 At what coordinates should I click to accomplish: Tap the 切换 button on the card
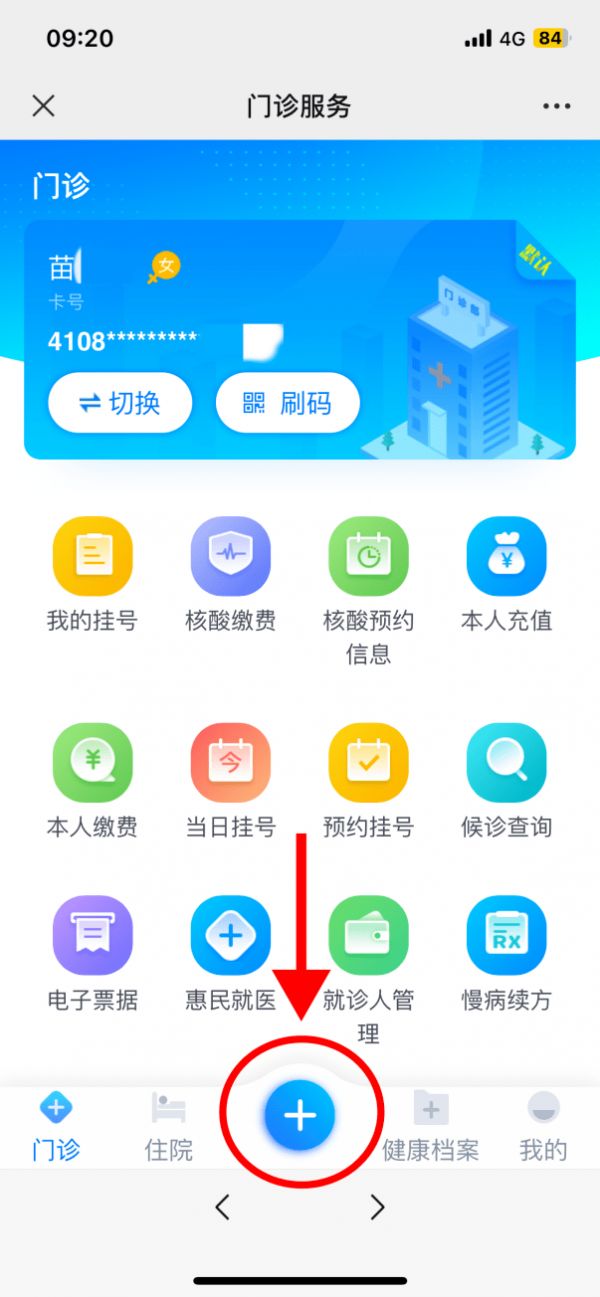pyautogui.click(x=120, y=403)
